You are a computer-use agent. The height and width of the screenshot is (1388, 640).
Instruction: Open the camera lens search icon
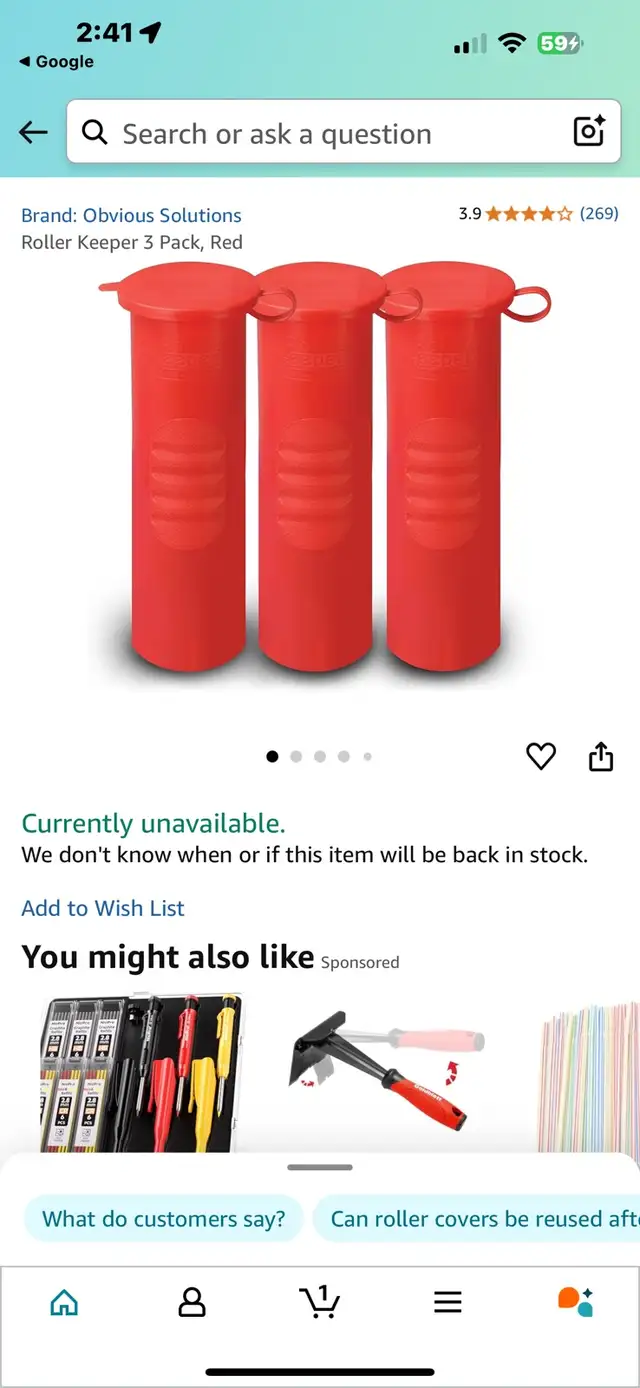[588, 132]
